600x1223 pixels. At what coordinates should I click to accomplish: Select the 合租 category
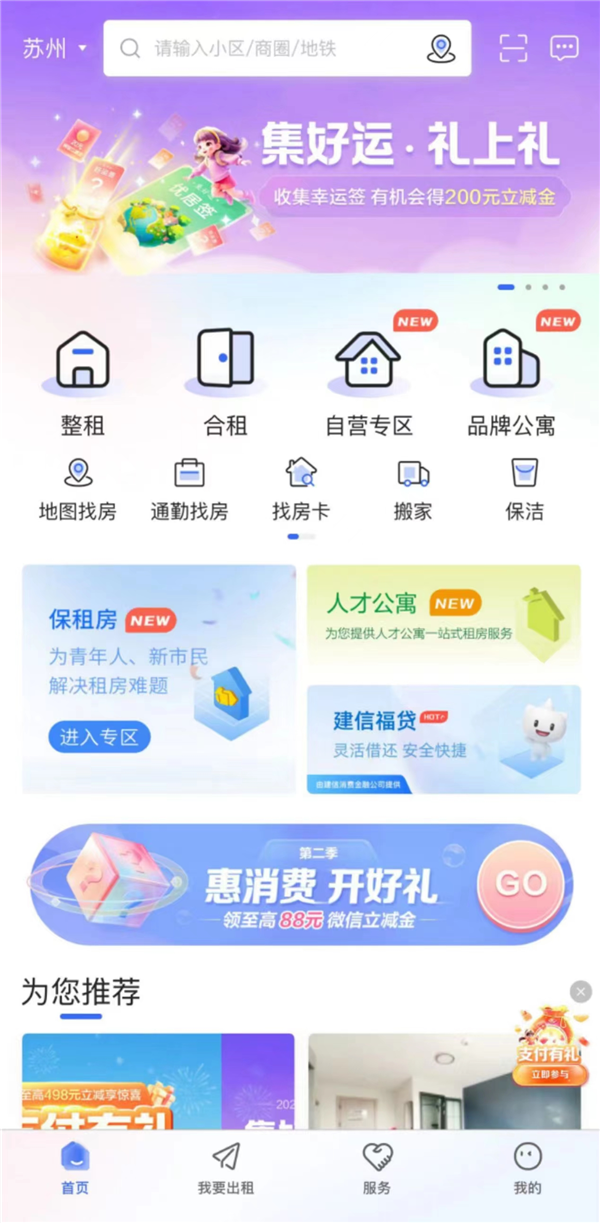click(225, 382)
